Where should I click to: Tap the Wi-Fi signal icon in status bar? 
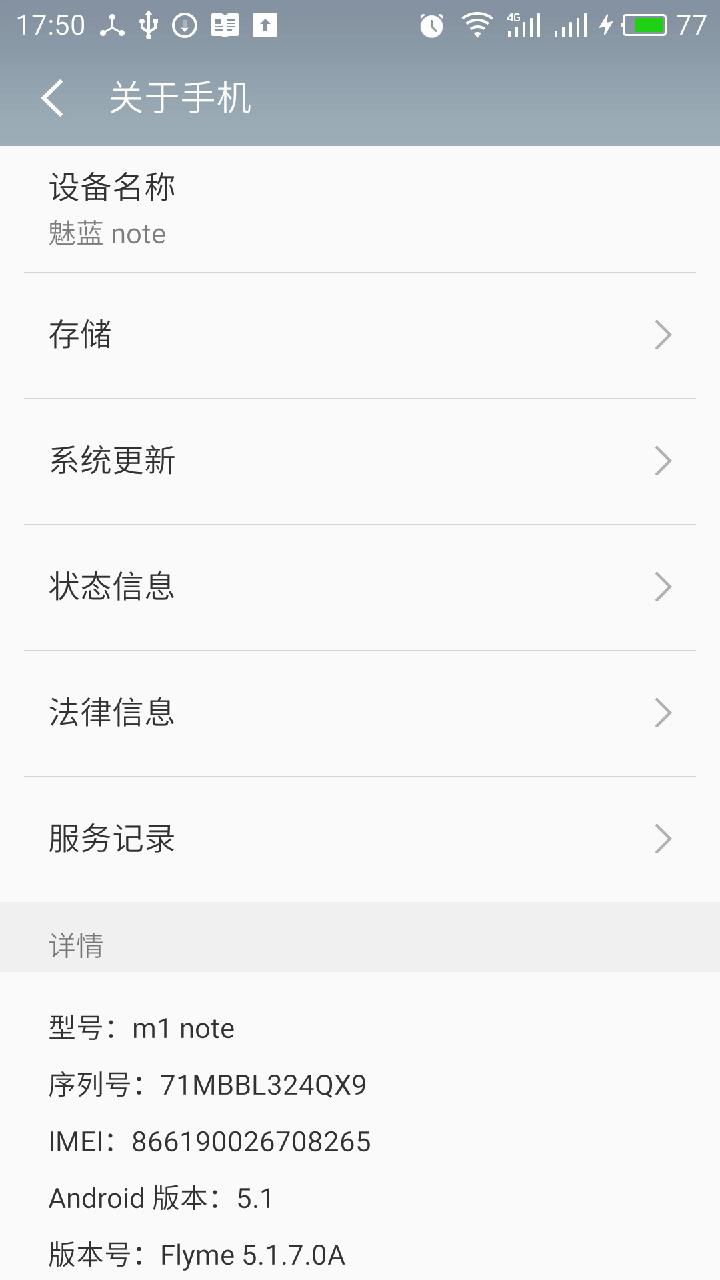478,25
